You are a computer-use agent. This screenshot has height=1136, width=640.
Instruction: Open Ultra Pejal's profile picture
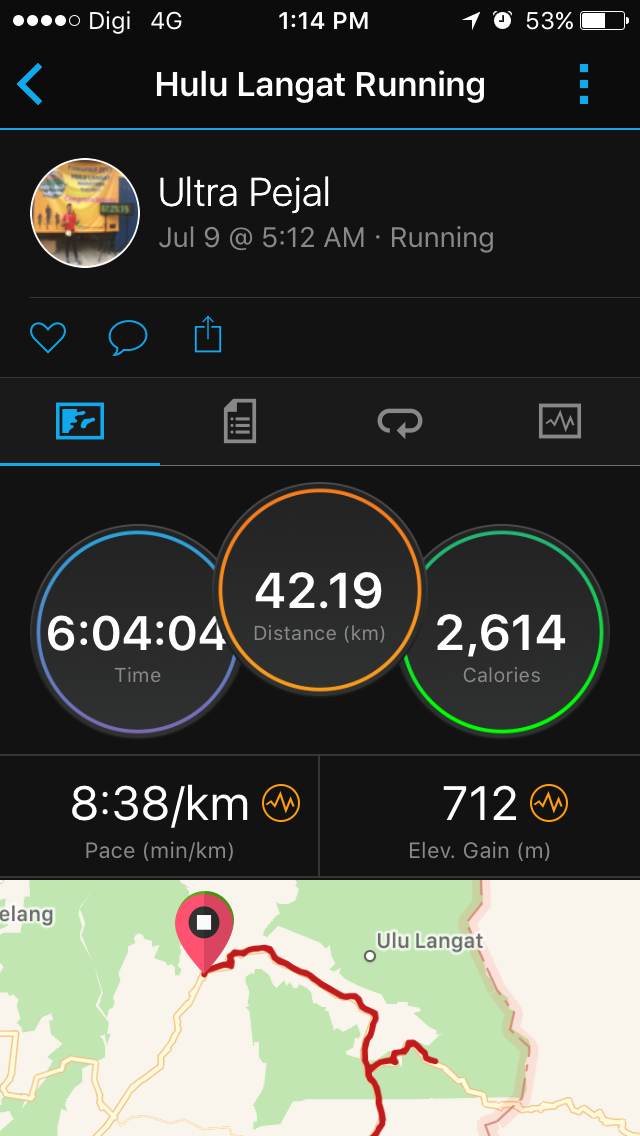pos(84,213)
